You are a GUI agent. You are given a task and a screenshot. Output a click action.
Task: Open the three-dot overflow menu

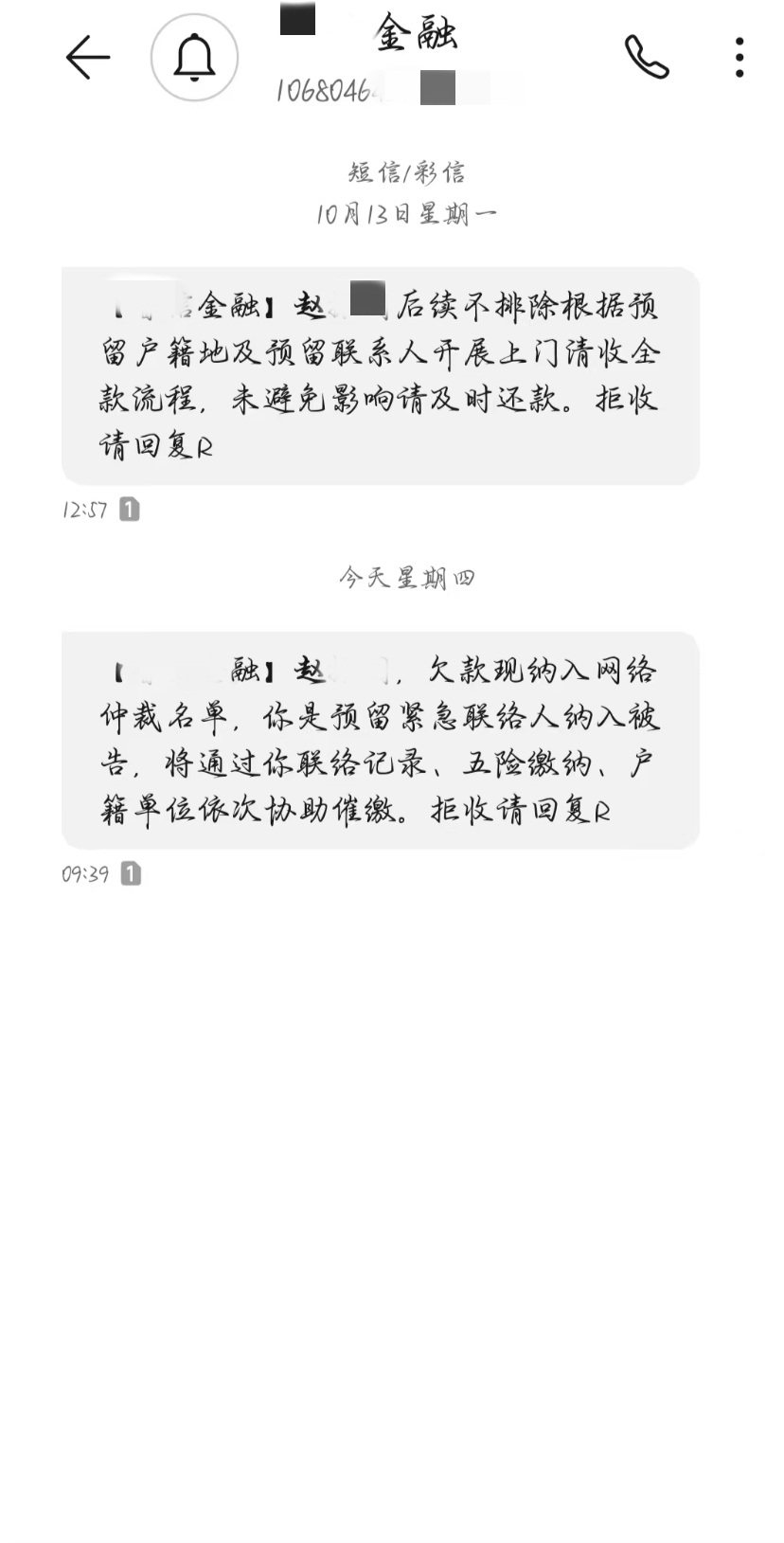pyautogui.click(x=739, y=58)
